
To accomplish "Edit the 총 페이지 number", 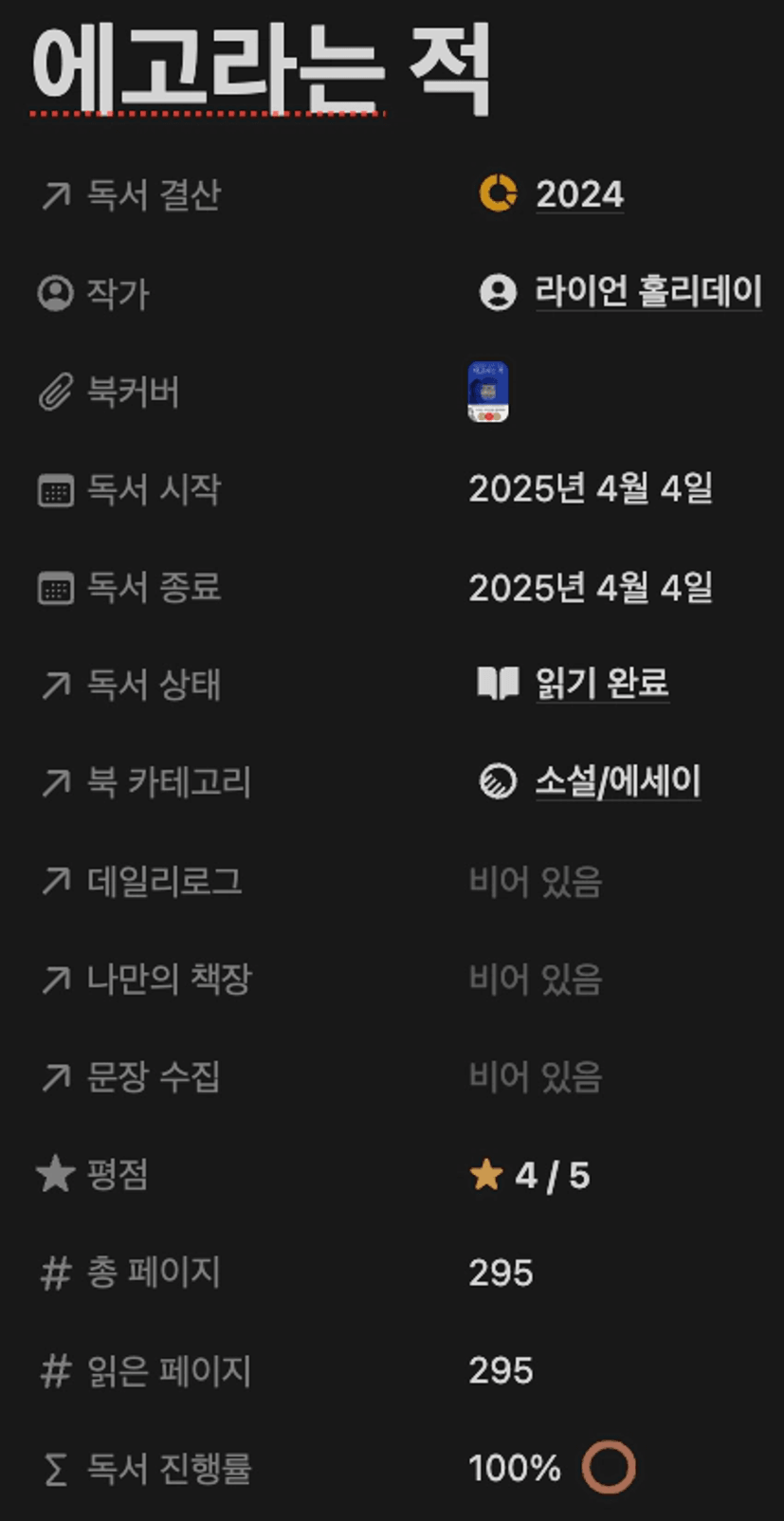I will pos(501,1274).
